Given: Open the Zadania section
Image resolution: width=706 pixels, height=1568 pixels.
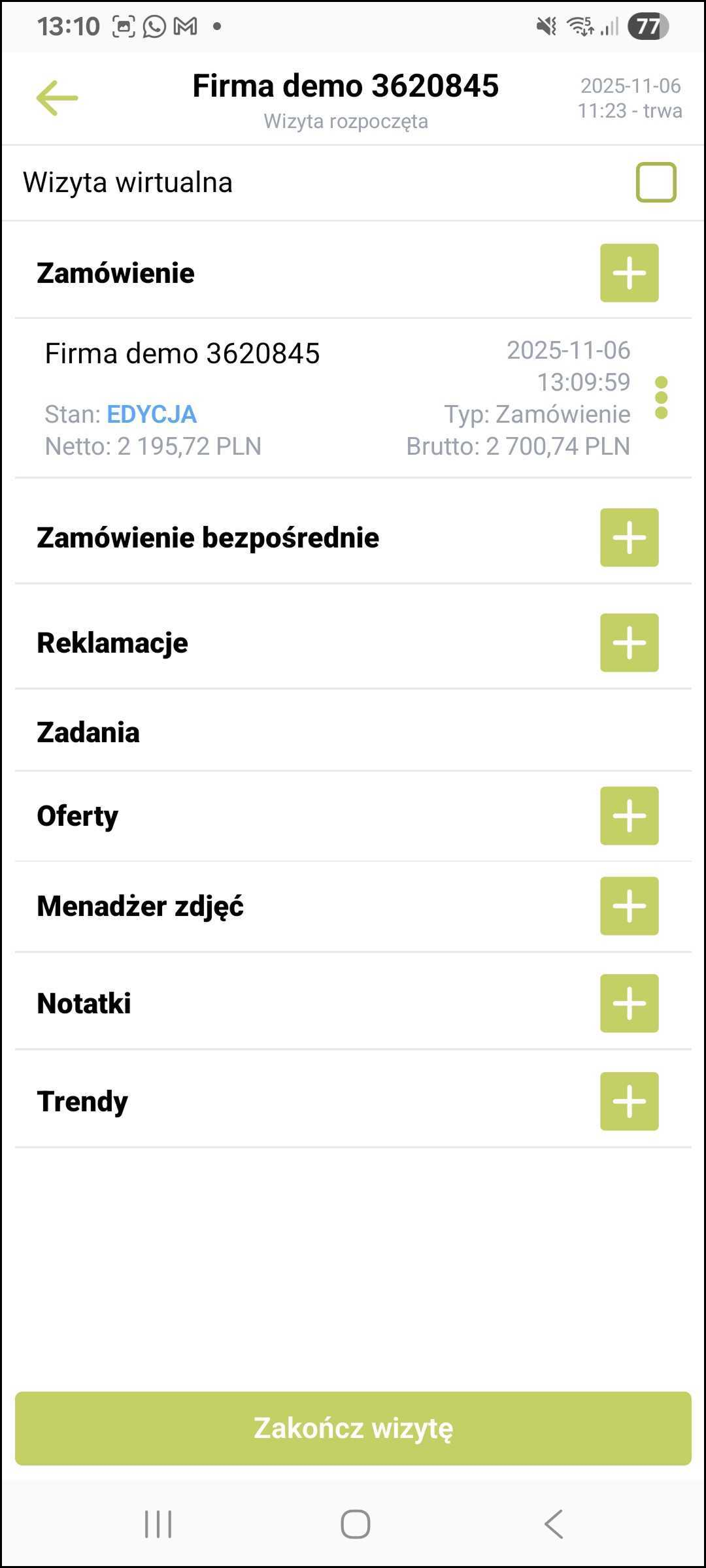Looking at the screenshot, I should click(x=88, y=732).
